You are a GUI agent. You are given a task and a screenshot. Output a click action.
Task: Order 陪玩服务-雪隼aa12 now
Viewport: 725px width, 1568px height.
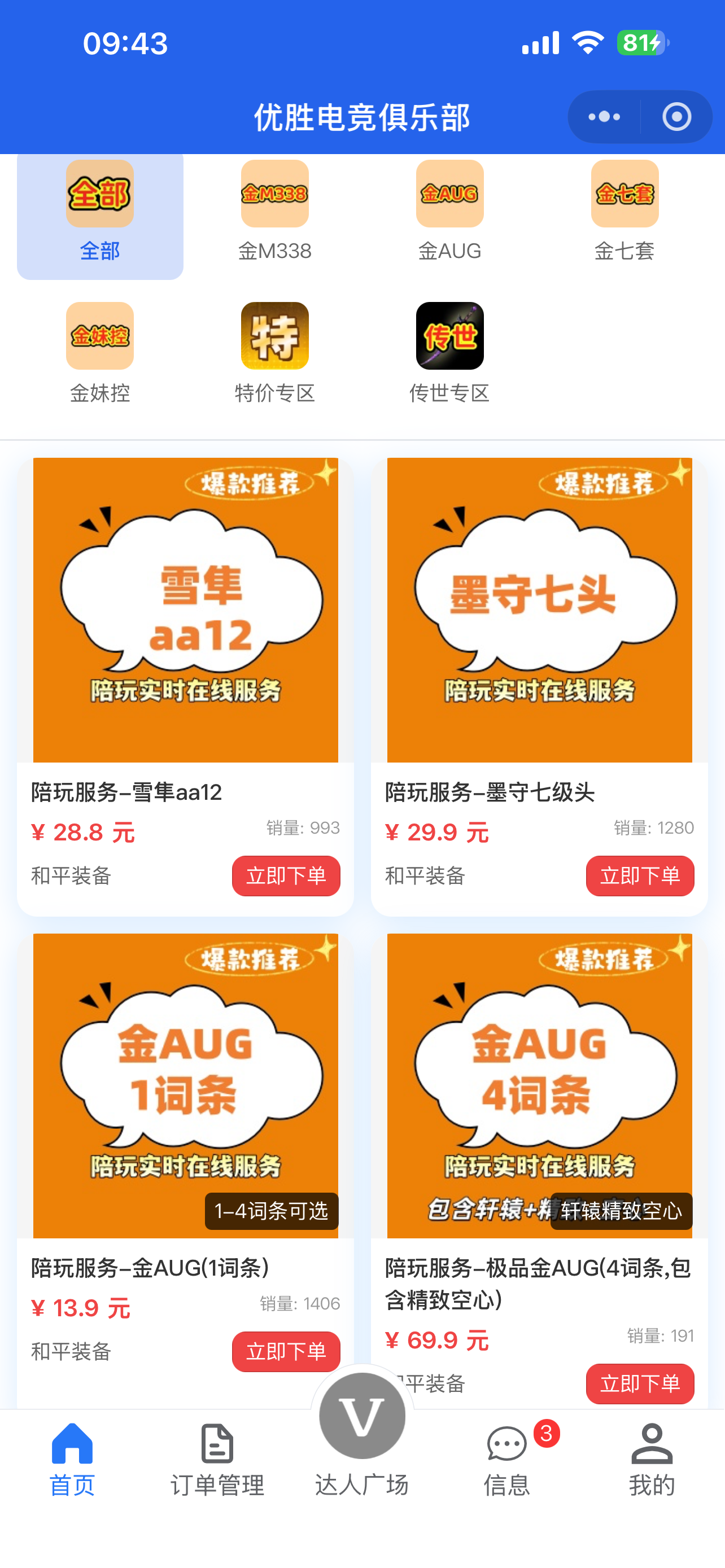point(286,876)
